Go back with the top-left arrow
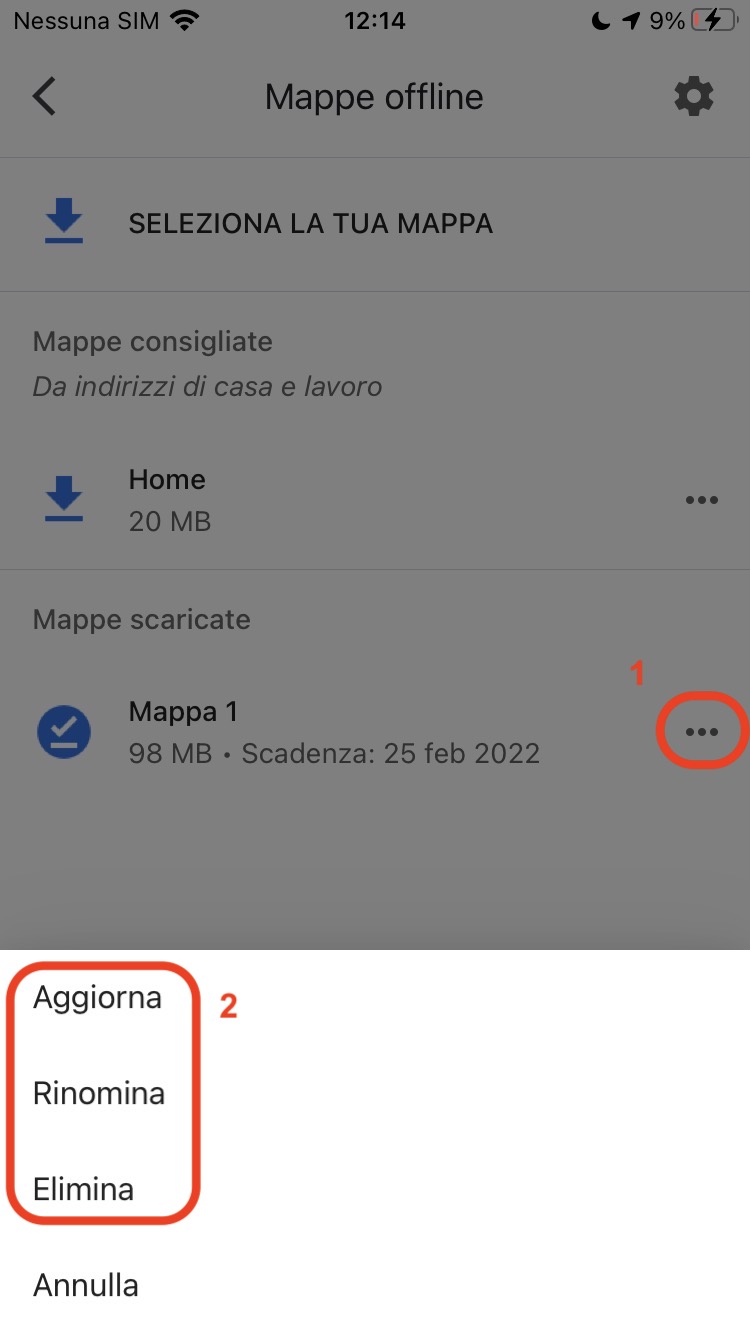Viewport: 750px width, 1334px height. [45, 97]
